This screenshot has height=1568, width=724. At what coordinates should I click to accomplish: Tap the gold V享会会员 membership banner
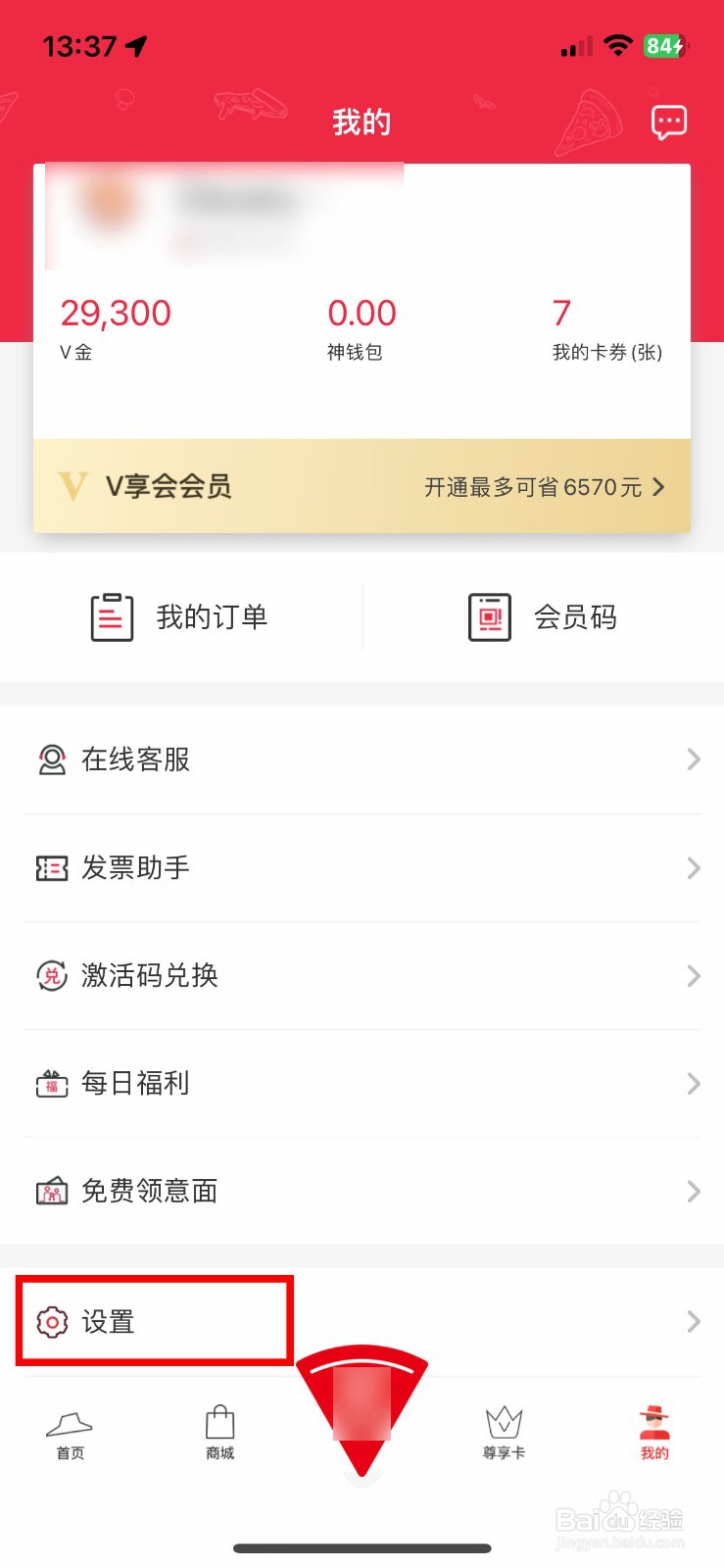[362, 487]
